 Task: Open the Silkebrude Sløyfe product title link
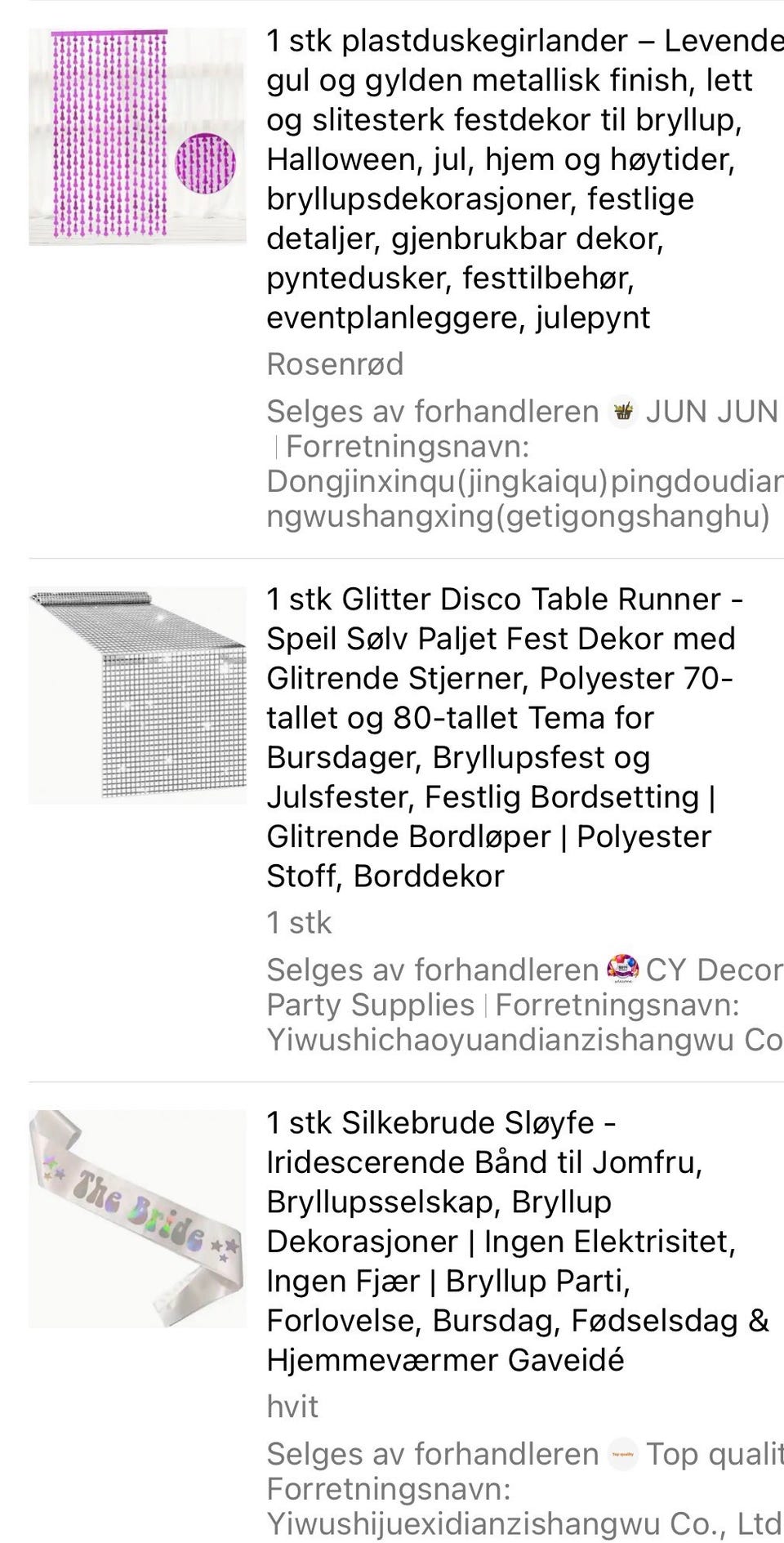click(490, 1242)
